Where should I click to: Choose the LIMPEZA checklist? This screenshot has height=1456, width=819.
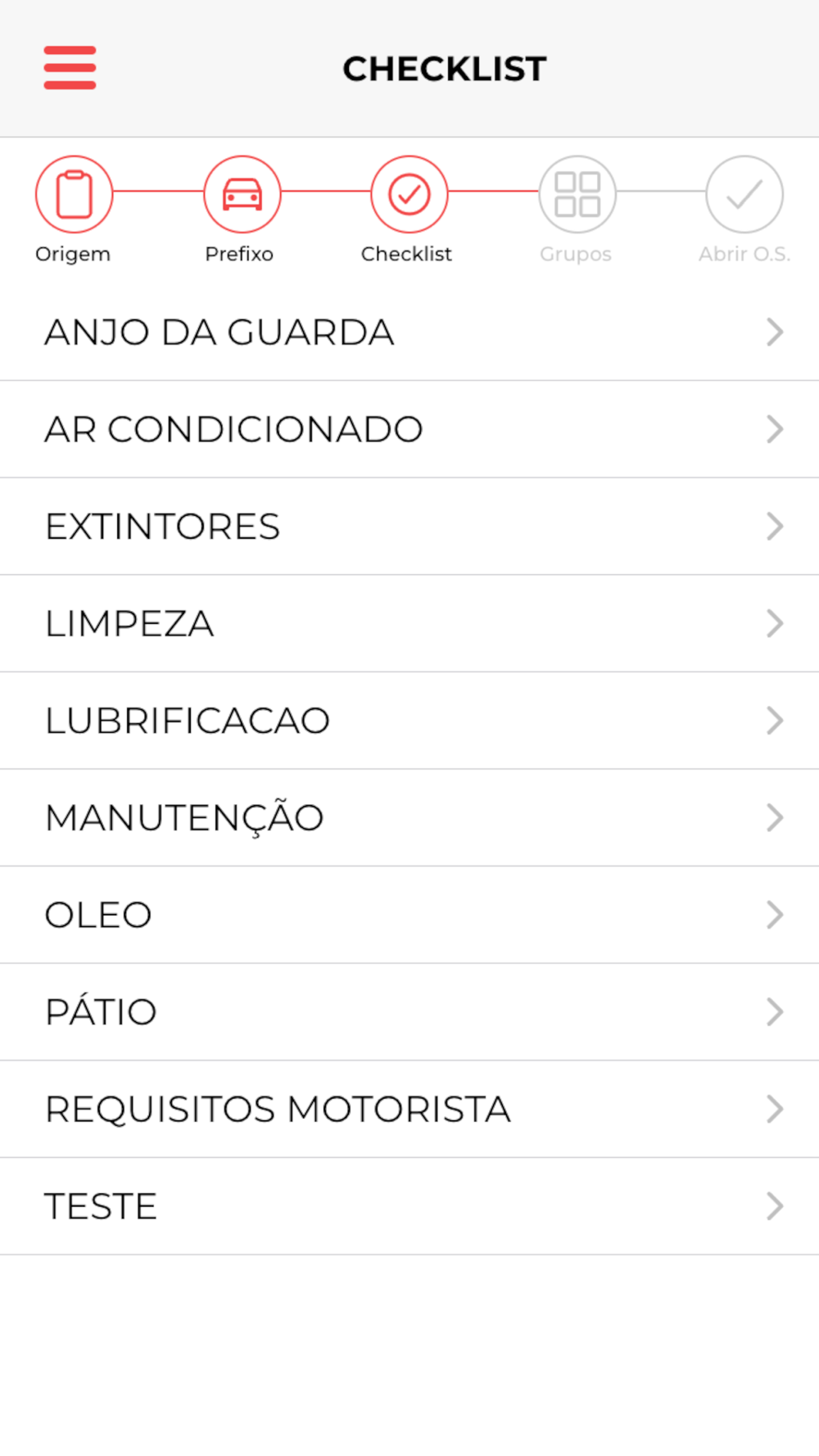click(x=409, y=624)
